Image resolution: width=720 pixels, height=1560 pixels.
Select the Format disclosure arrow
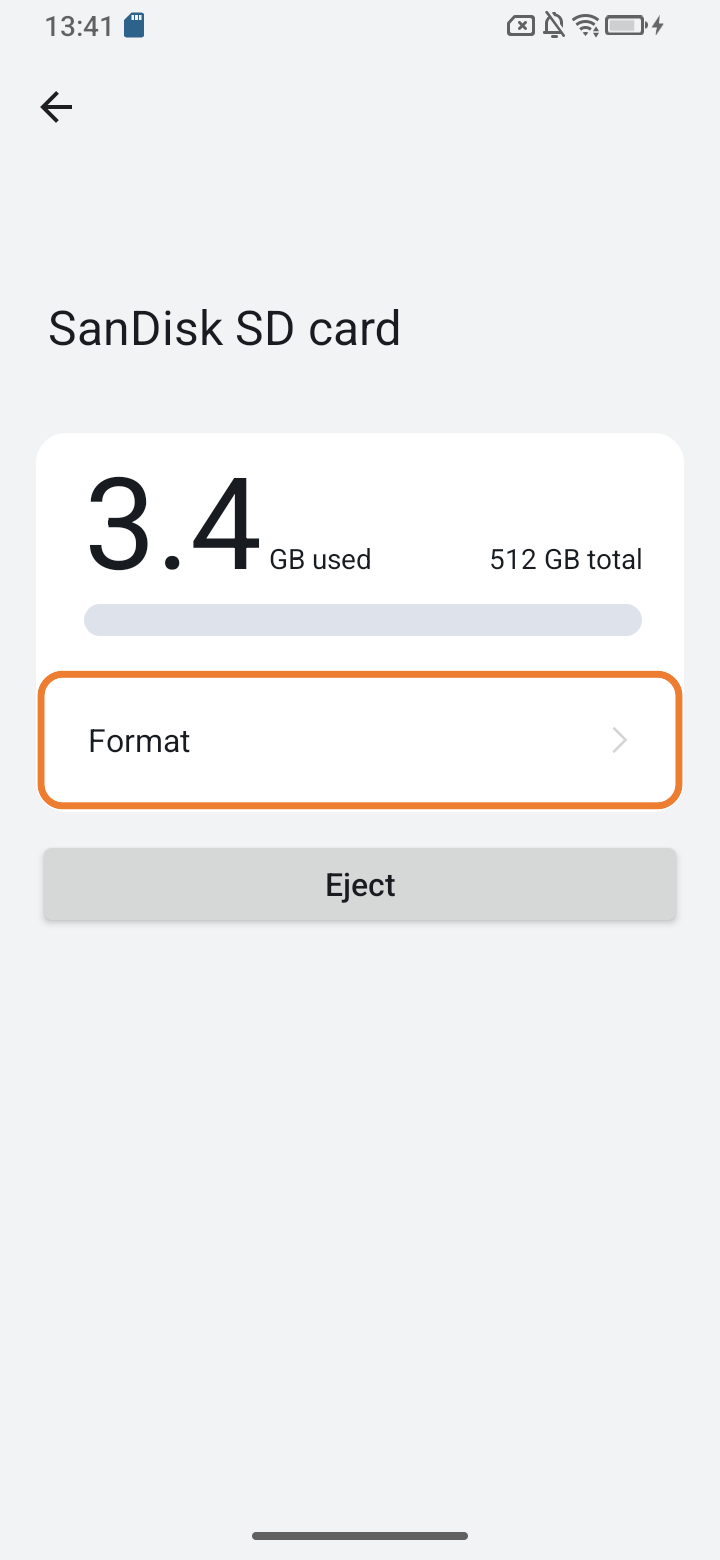pos(619,740)
